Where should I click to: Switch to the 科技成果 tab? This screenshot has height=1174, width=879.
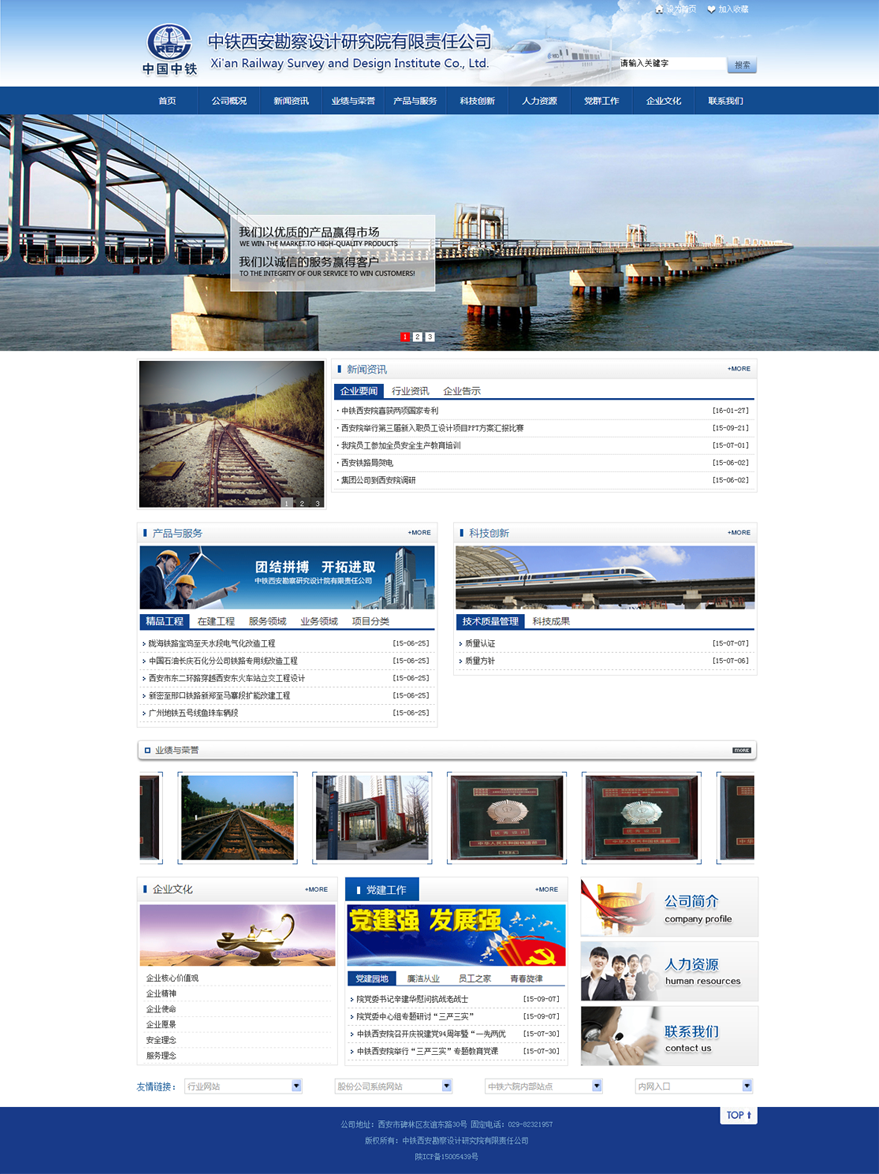point(551,621)
